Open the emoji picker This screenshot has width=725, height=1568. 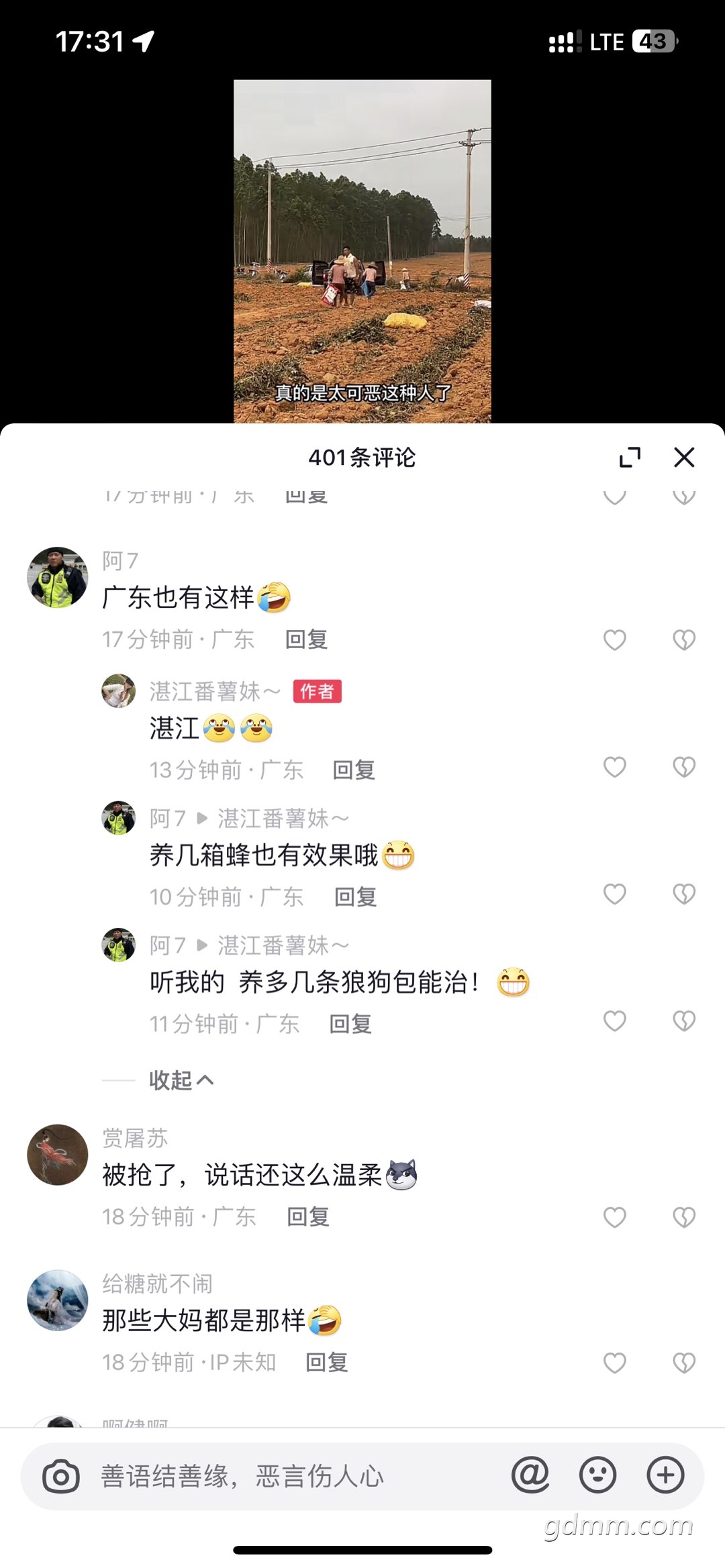[x=597, y=1475]
